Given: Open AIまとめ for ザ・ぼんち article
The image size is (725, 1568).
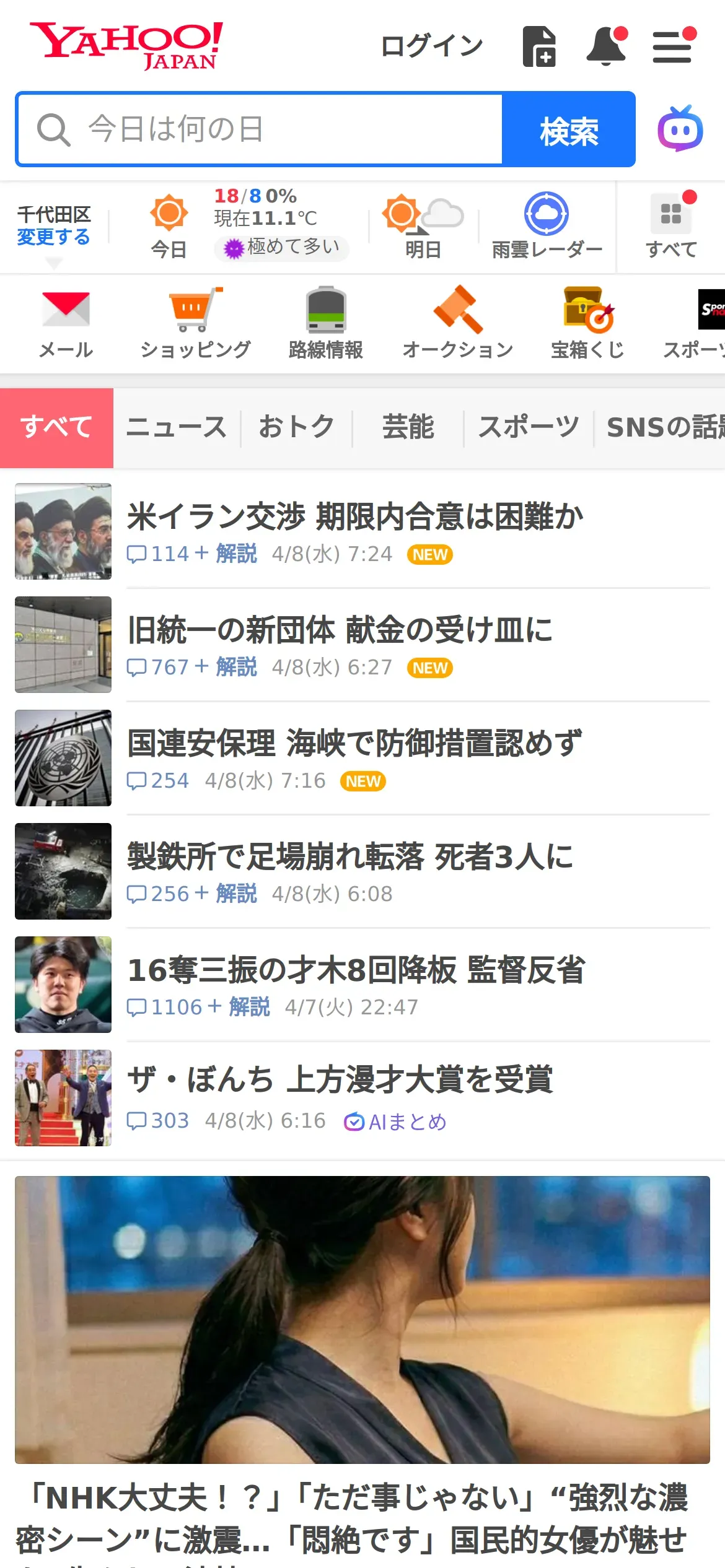Looking at the screenshot, I should pyautogui.click(x=395, y=1122).
